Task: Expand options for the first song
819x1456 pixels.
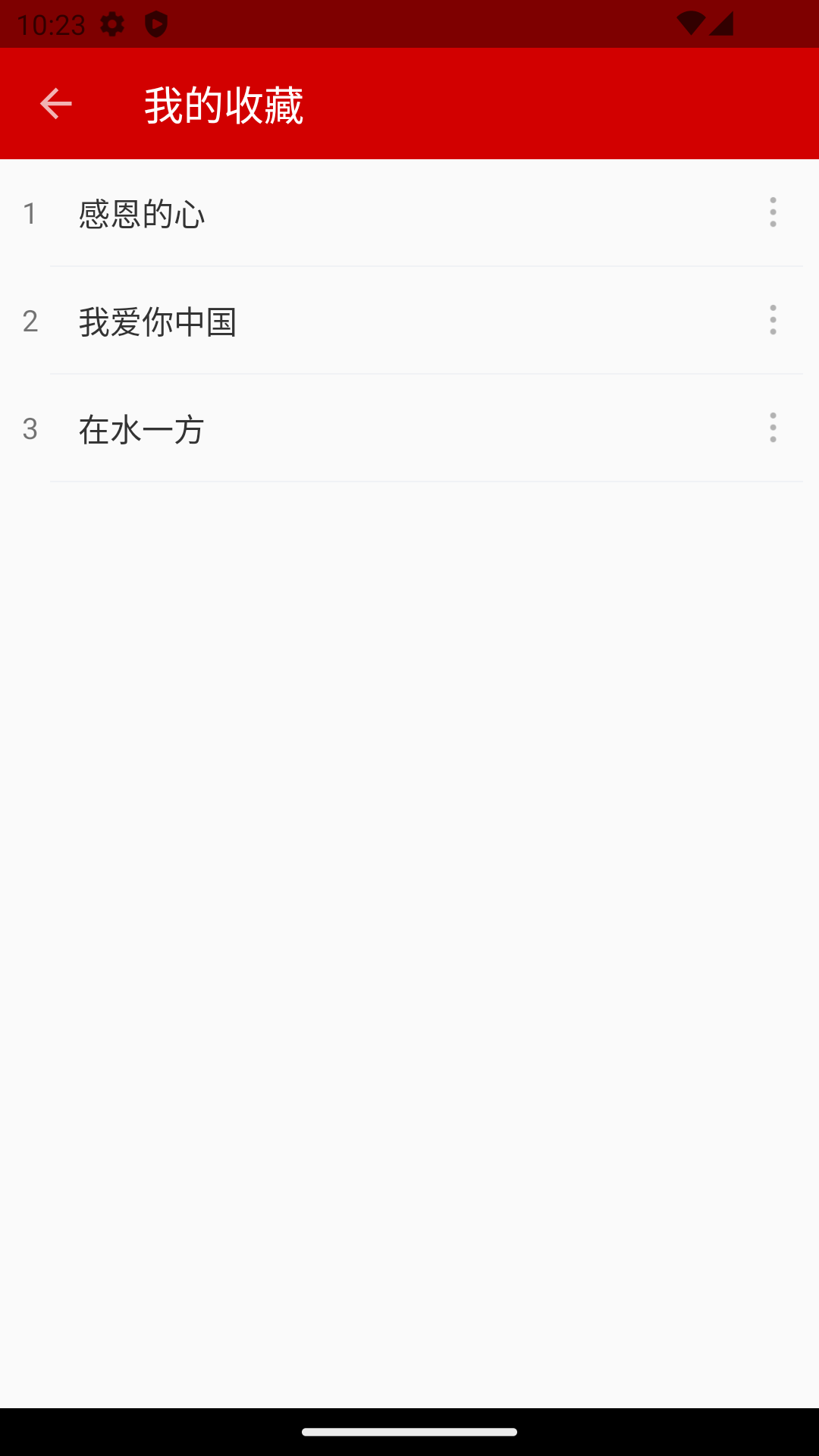Action: [x=772, y=213]
